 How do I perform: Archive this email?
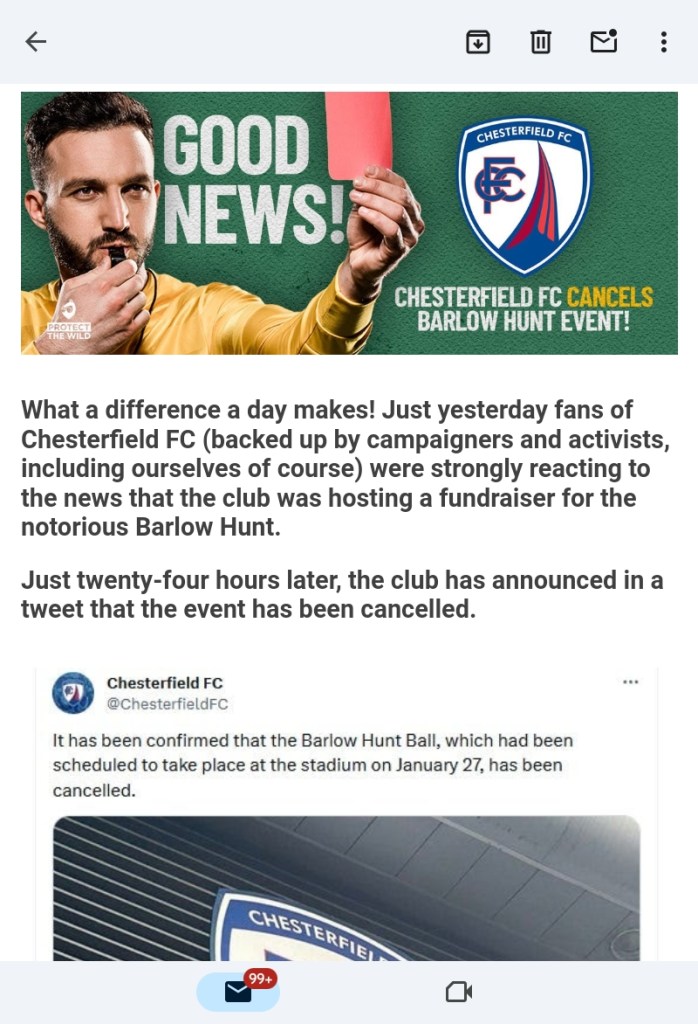478,42
